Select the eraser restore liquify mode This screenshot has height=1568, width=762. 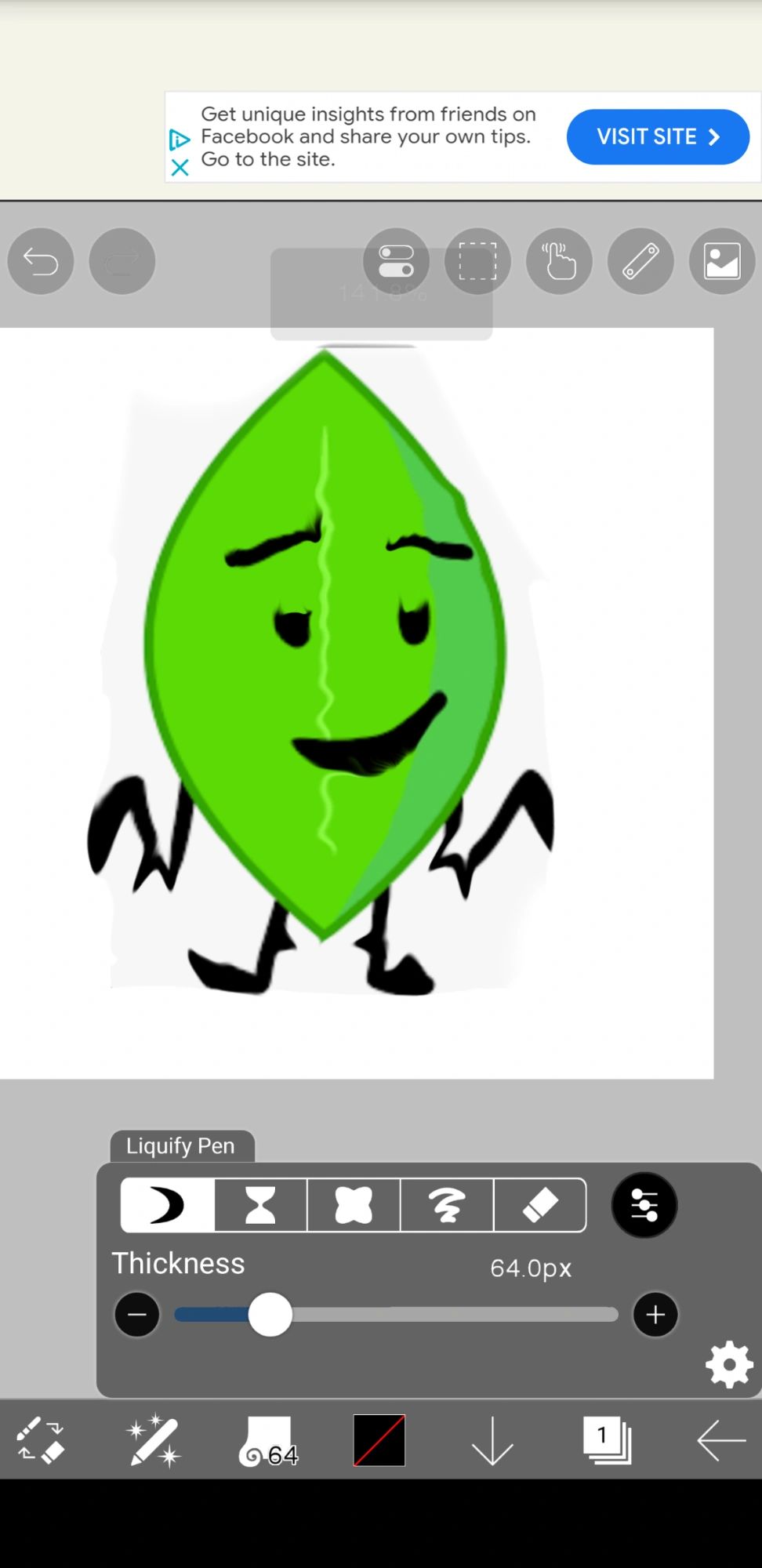tap(540, 1205)
